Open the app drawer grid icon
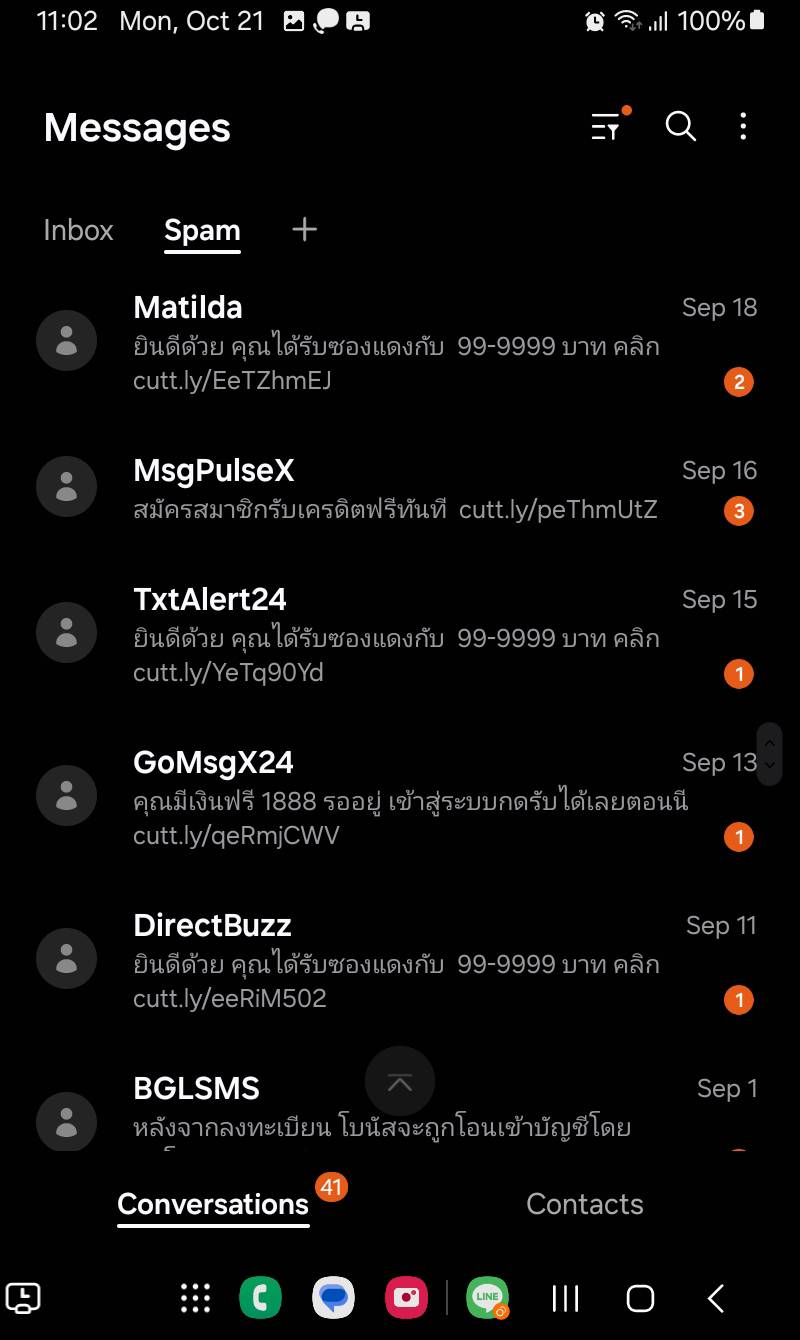The image size is (800, 1340). [196, 1298]
